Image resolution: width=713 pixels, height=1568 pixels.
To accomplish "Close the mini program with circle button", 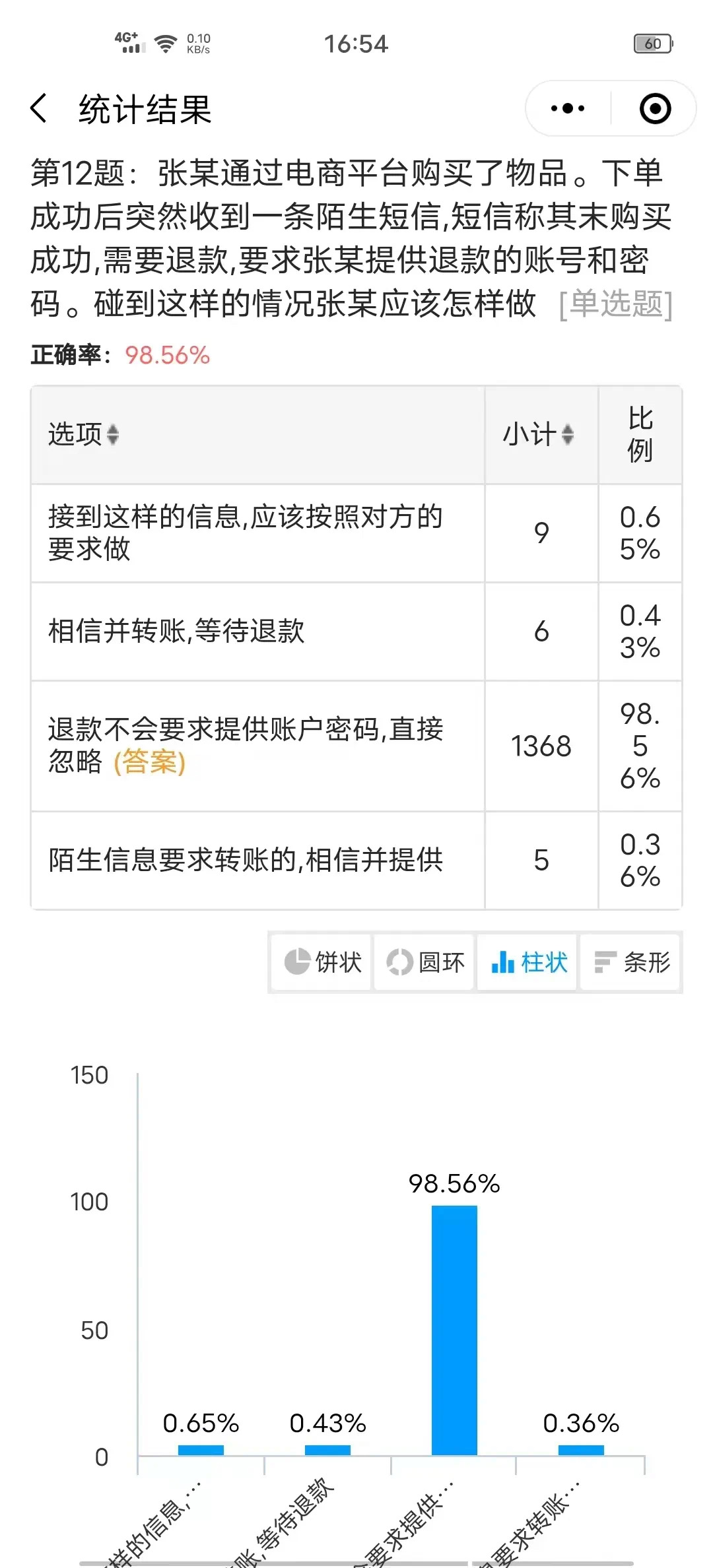I will pos(655,108).
